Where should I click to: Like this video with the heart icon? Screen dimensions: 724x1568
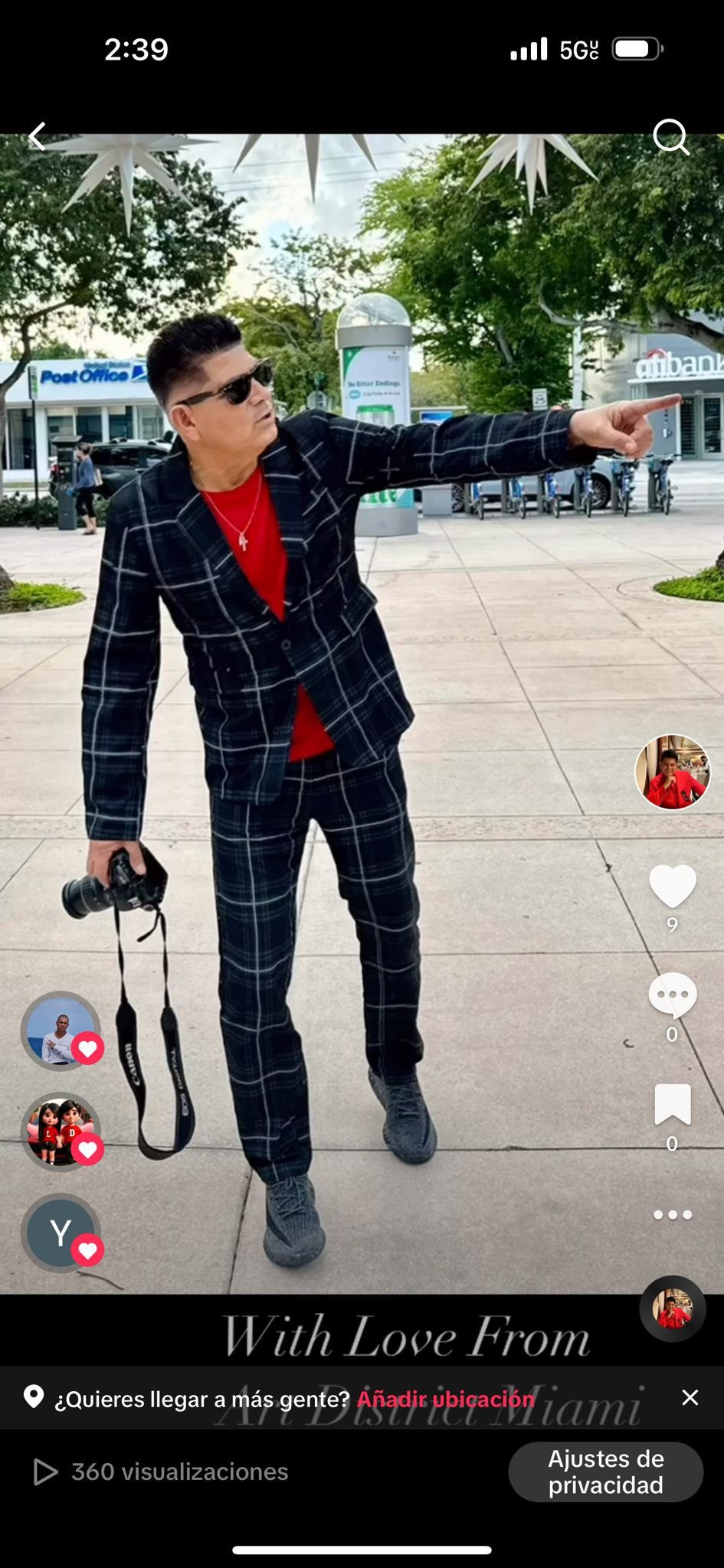pos(672,887)
